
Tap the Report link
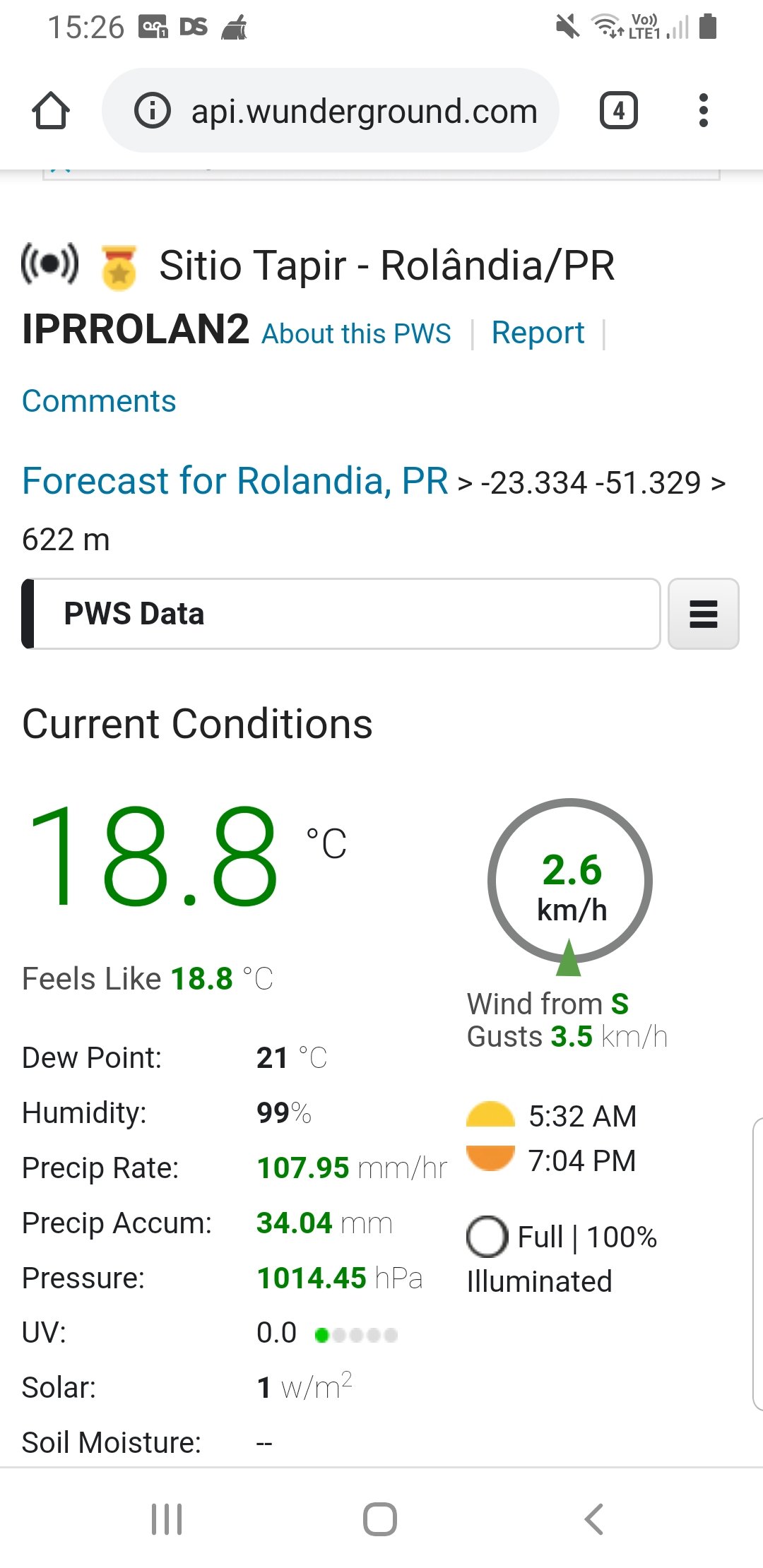(x=538, y=333)
